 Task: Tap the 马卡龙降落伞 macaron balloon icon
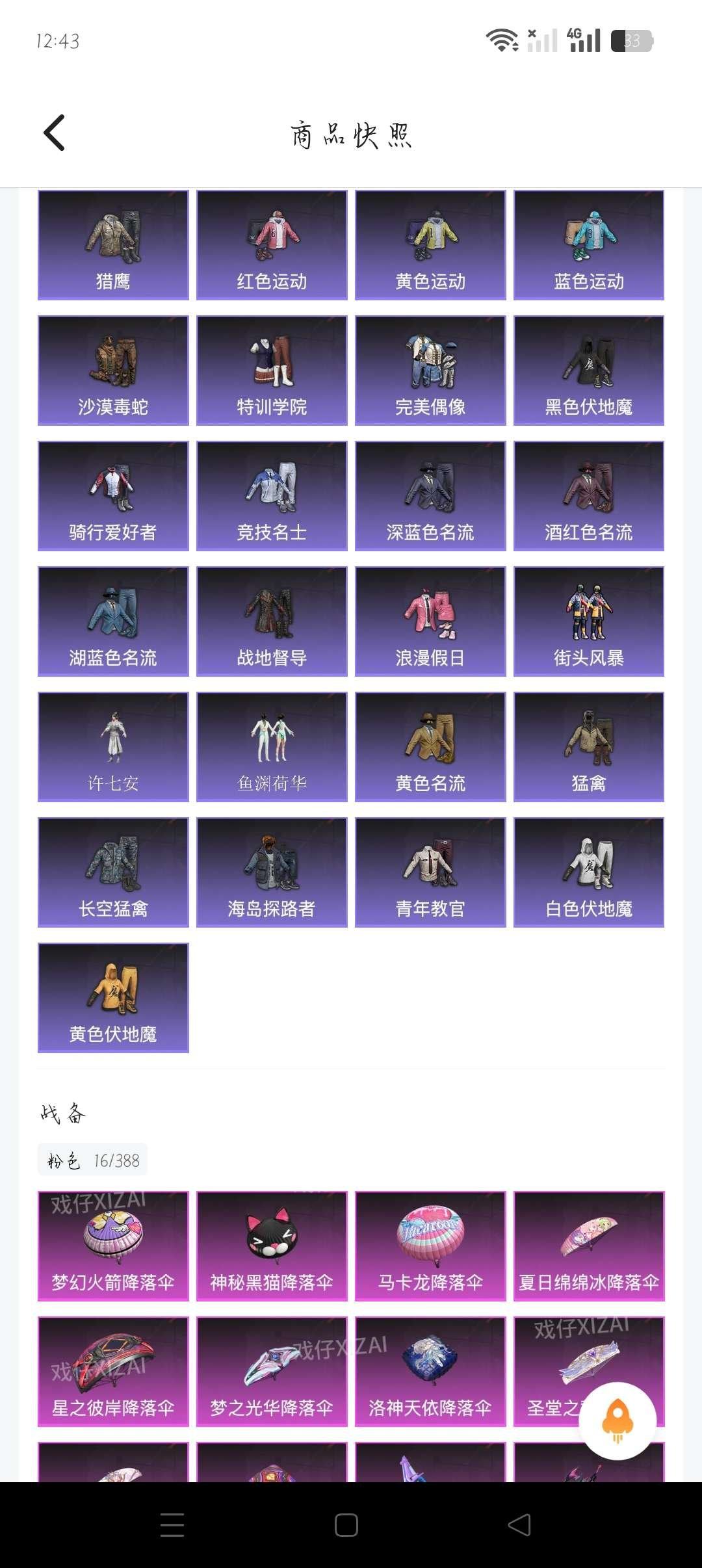(x=430, y=1242)
